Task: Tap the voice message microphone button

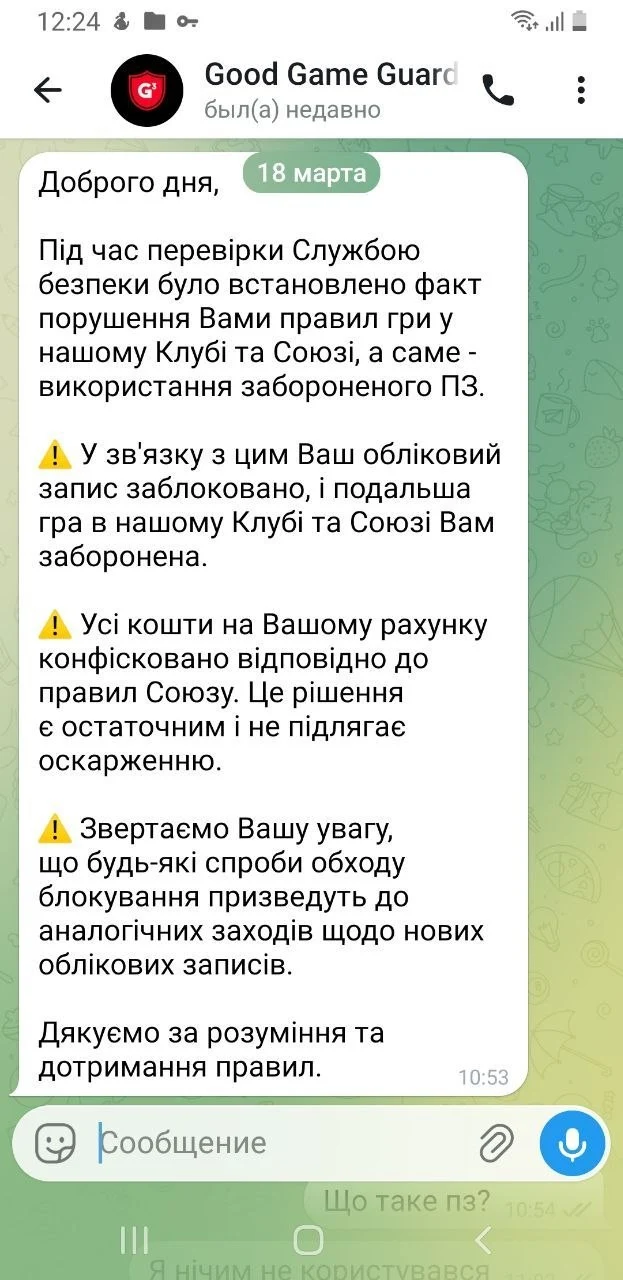Action: coord(573,1141)
